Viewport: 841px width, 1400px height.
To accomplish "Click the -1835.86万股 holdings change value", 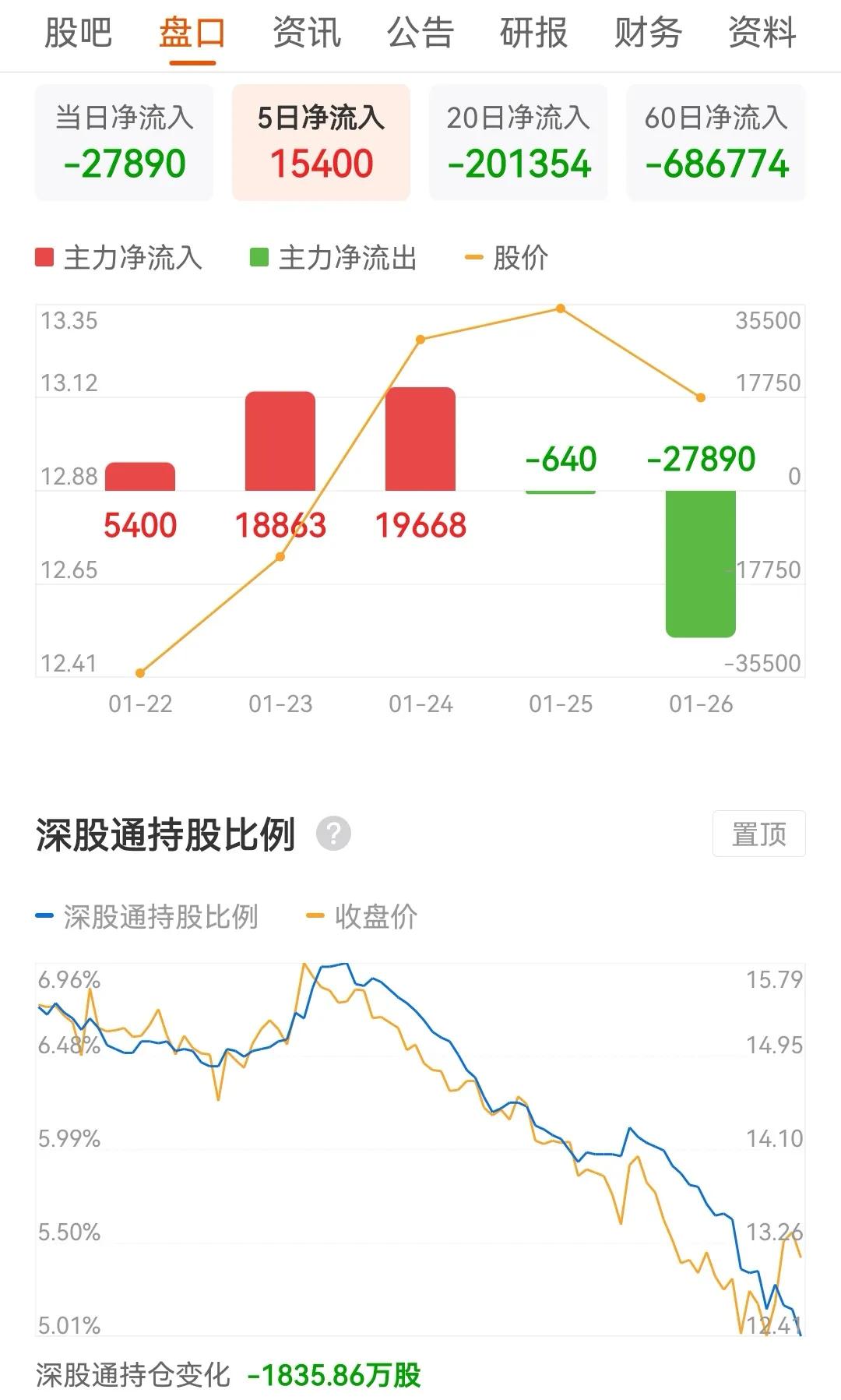I will point(335,1374).
